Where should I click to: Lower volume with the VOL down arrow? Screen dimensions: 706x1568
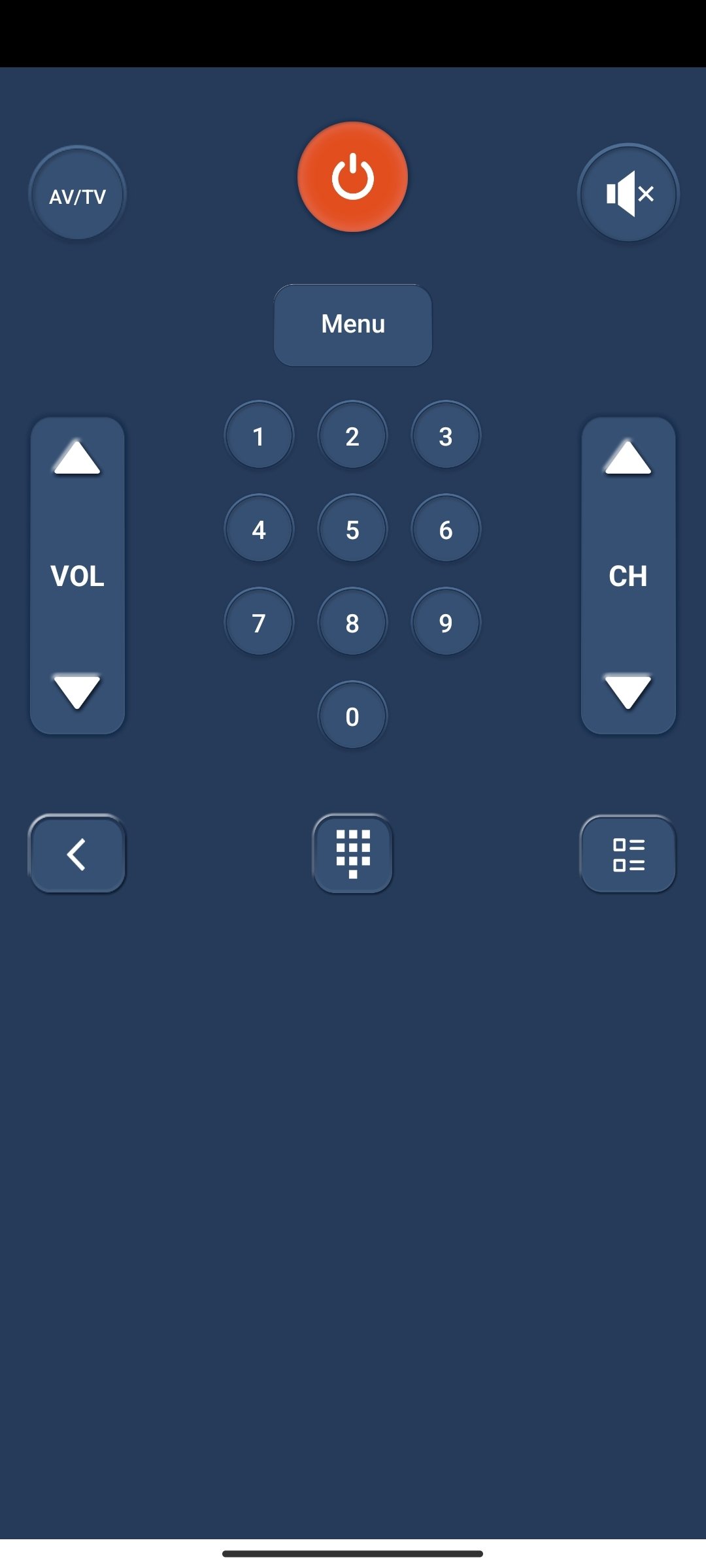77,691
